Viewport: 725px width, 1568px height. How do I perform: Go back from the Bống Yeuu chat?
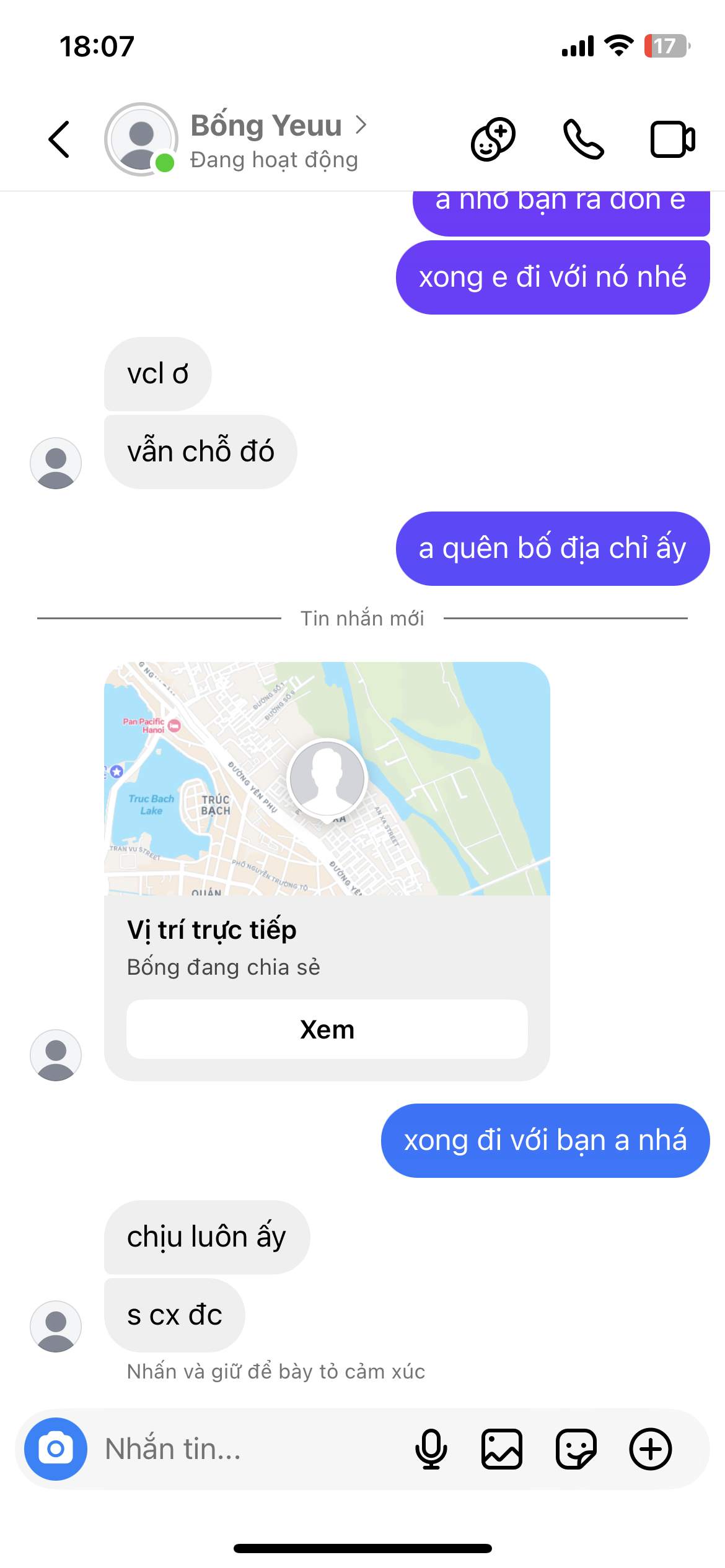pyautogui.click(x=59, y=139)
